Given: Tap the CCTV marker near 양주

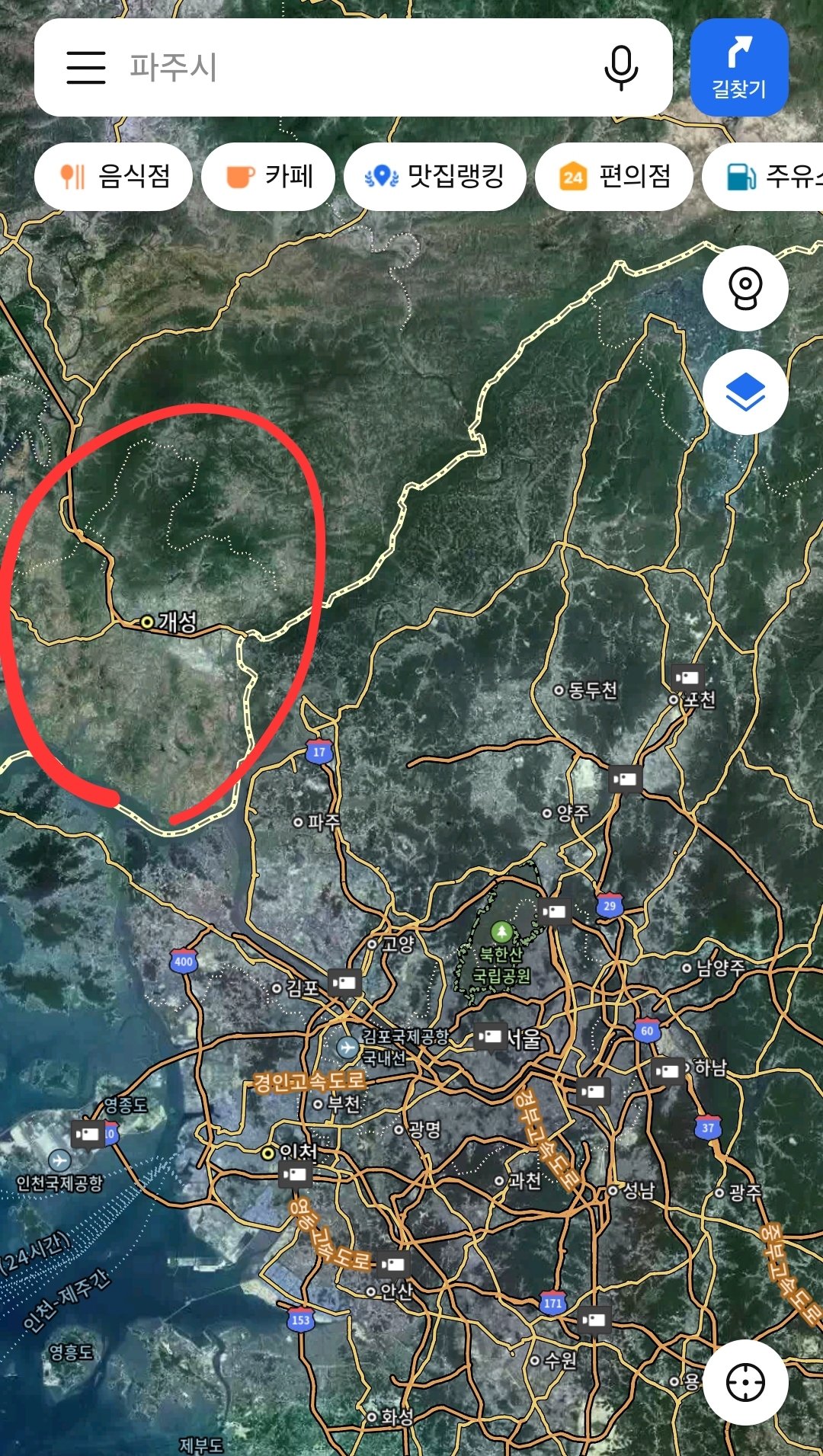Looking at the screenshot, I should tap(626, 779).
